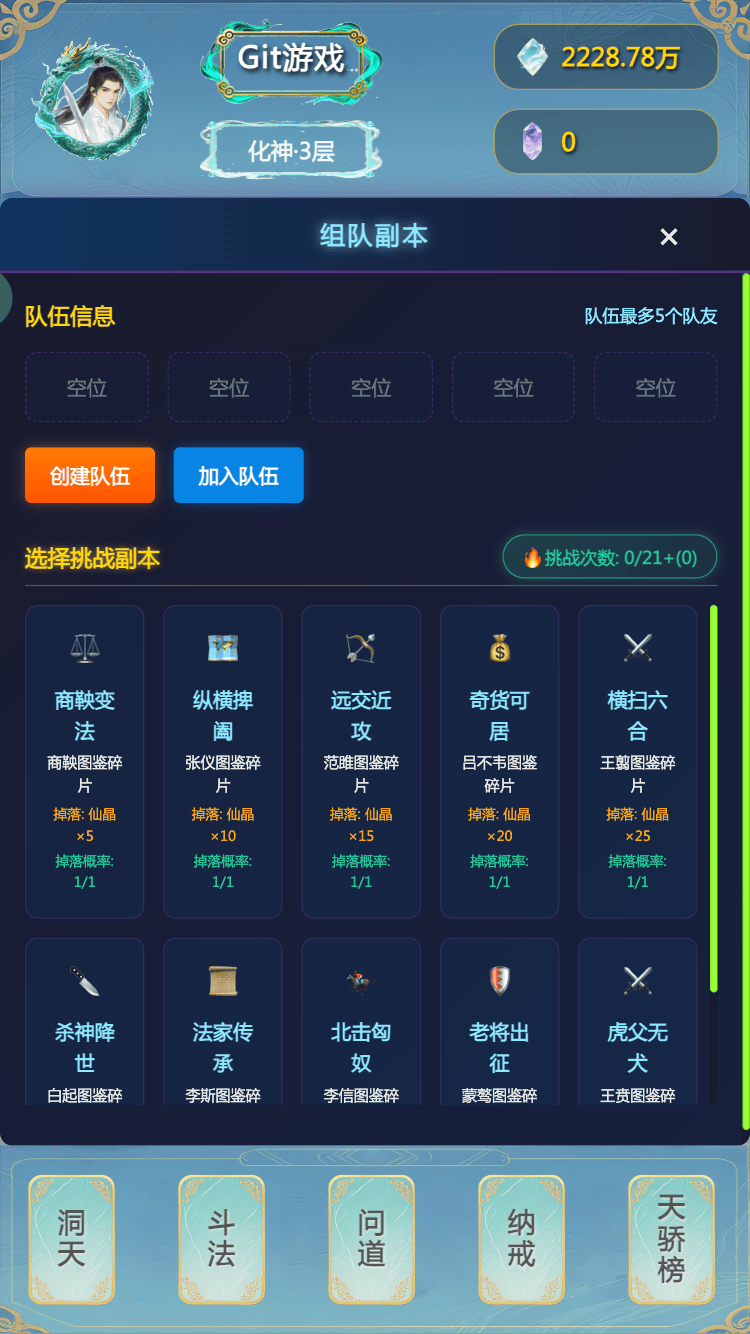
Task: Choose the 远交近攻 dungeon
Action: click(x=361, y=760)
